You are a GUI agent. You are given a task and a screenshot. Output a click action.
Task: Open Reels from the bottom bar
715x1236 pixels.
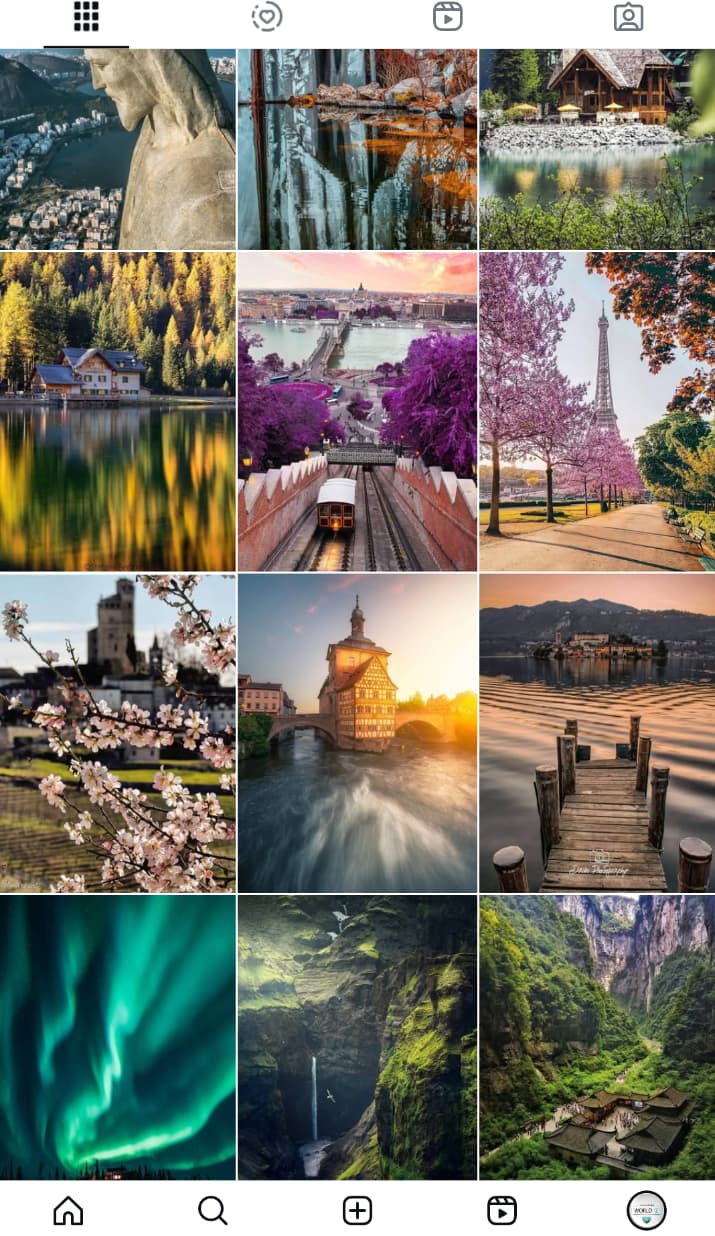tap(502, 1211)
